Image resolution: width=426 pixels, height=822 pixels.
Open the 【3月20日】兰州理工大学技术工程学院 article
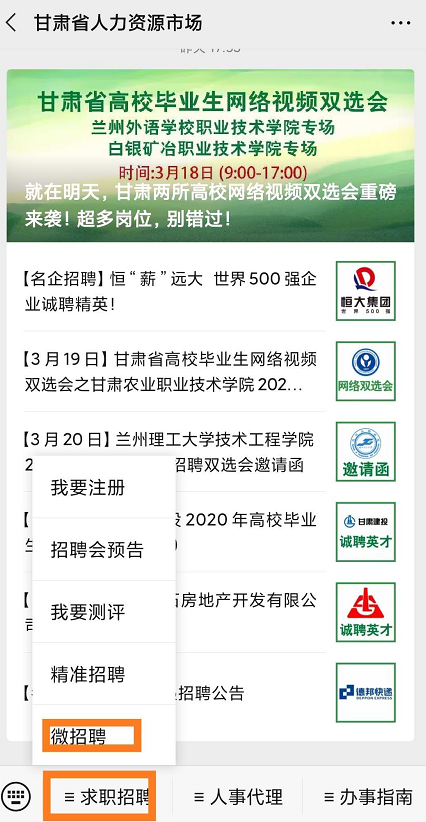[x=210, y=452]
